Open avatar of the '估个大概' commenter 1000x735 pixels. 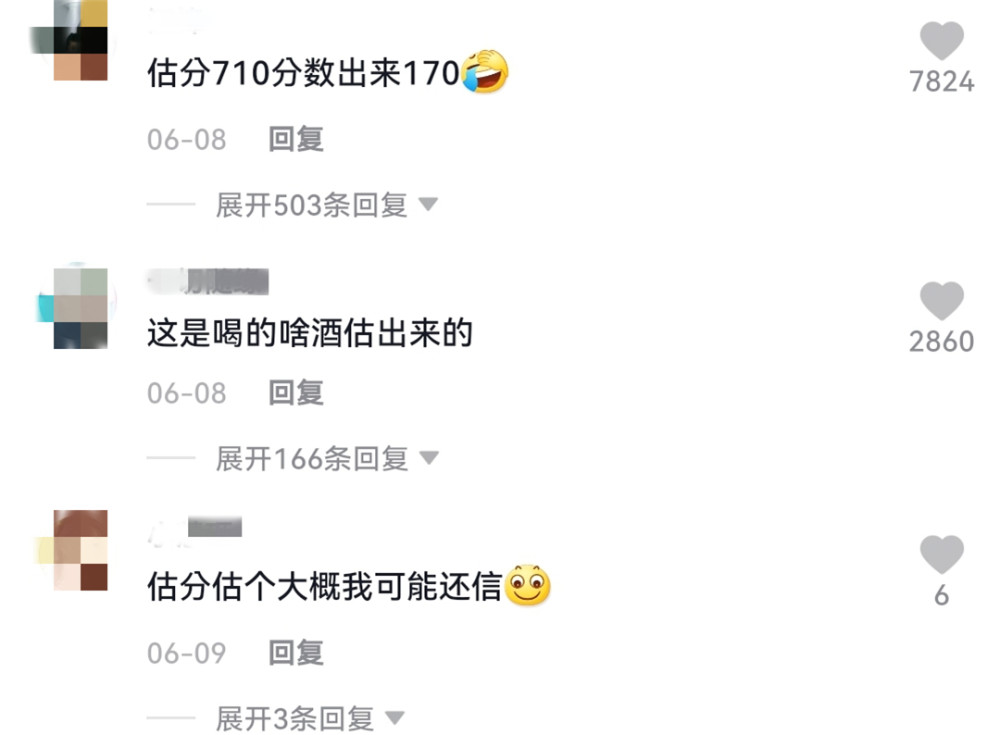point(80,550)
